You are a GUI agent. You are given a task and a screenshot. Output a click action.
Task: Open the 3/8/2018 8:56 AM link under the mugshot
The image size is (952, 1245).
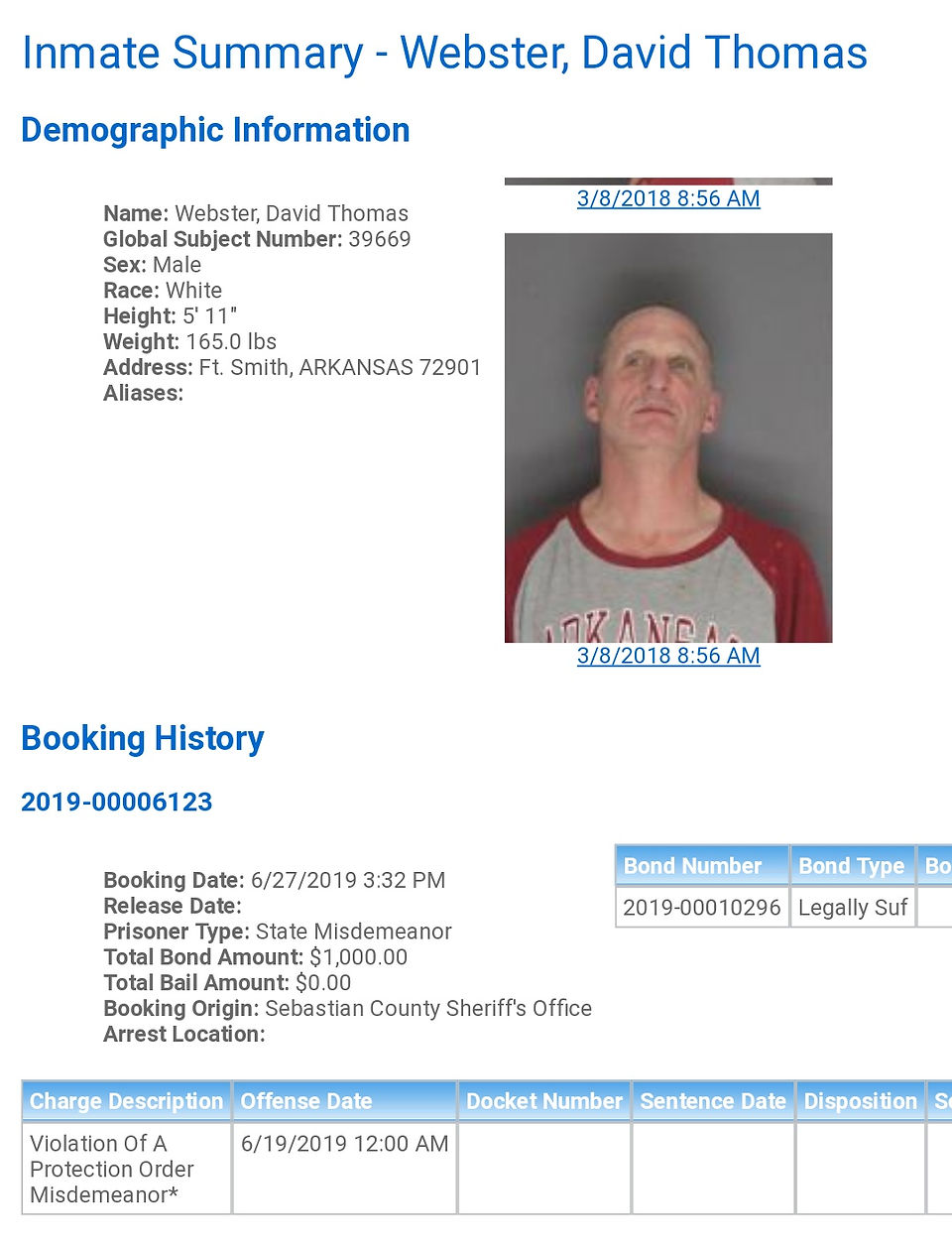point(668,656)
